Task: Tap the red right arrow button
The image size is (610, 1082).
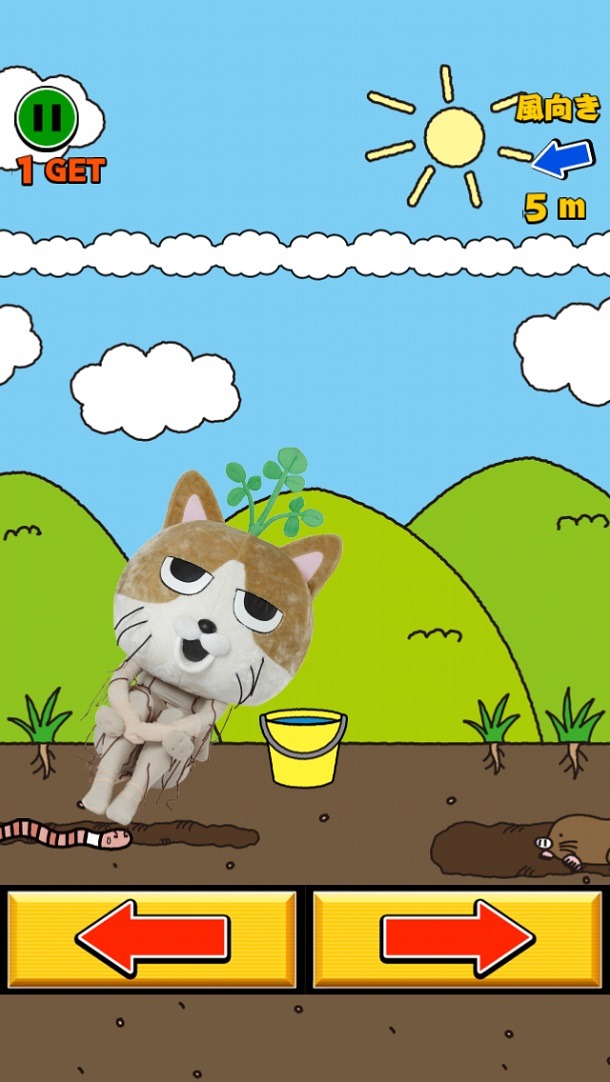Action: coord(458,937)
